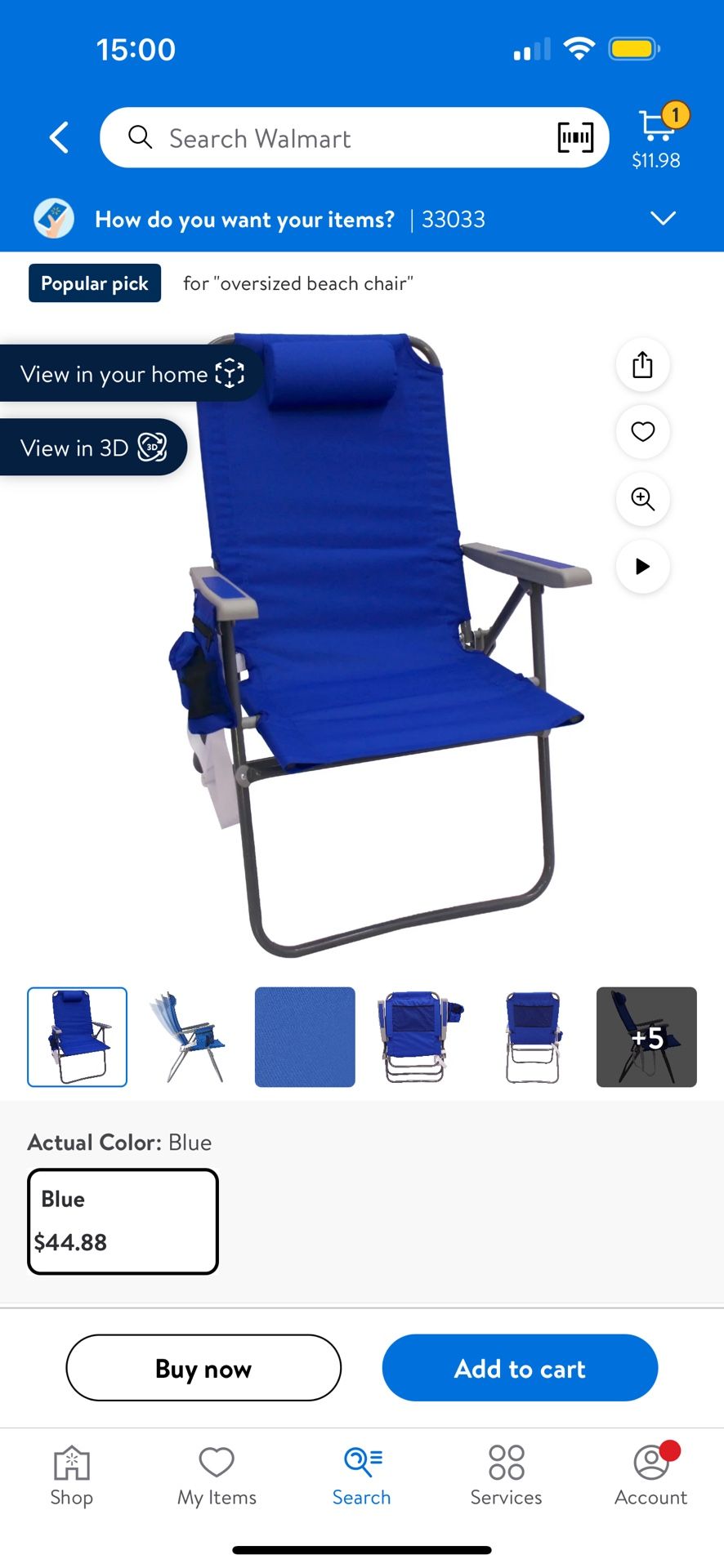Share this beach chair product
This screenshot has width=724, height=1568.
pyautogui.click(x=642, y=365)
